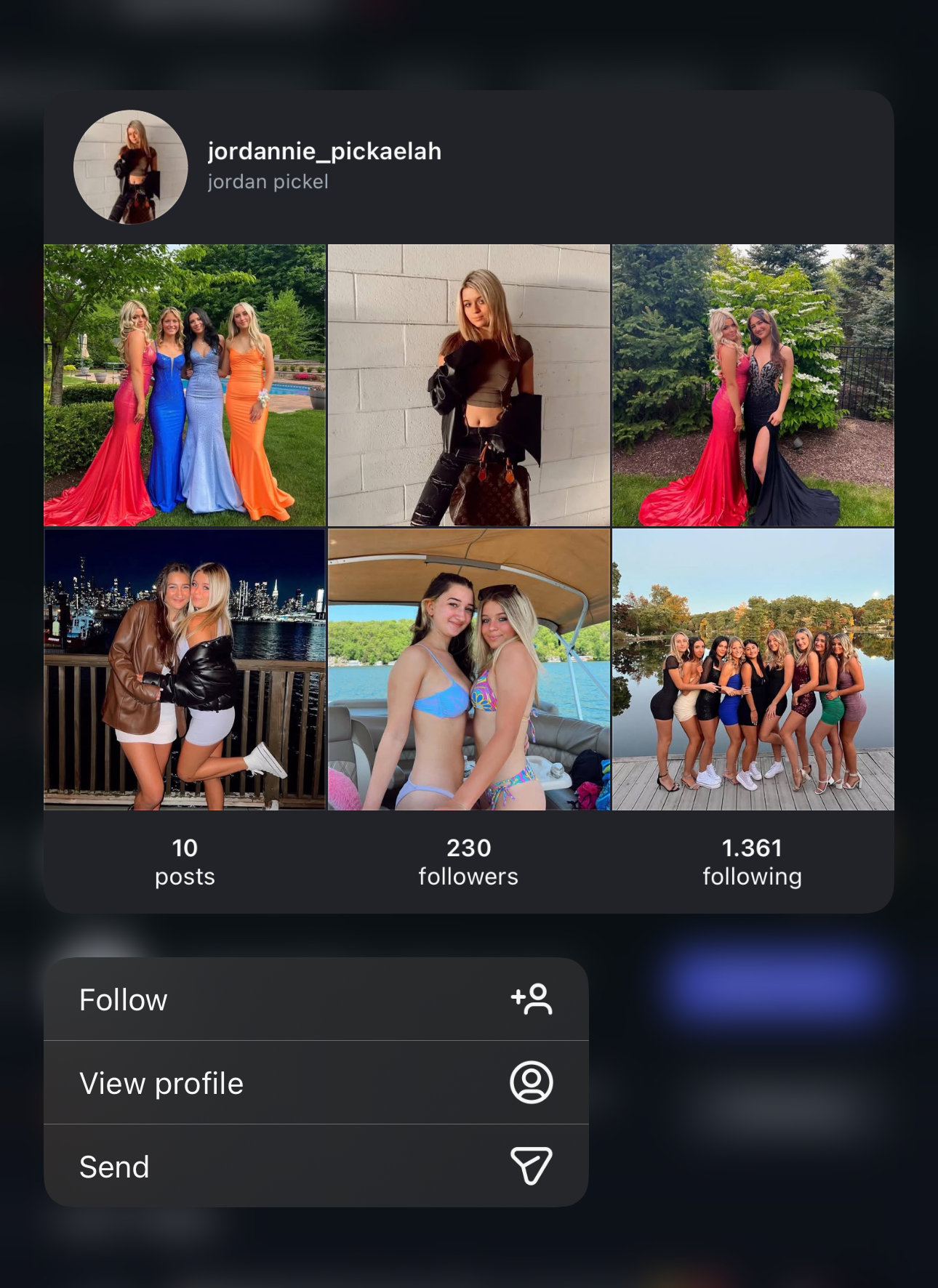Choose Send to share this profile

click(316, 1167)
